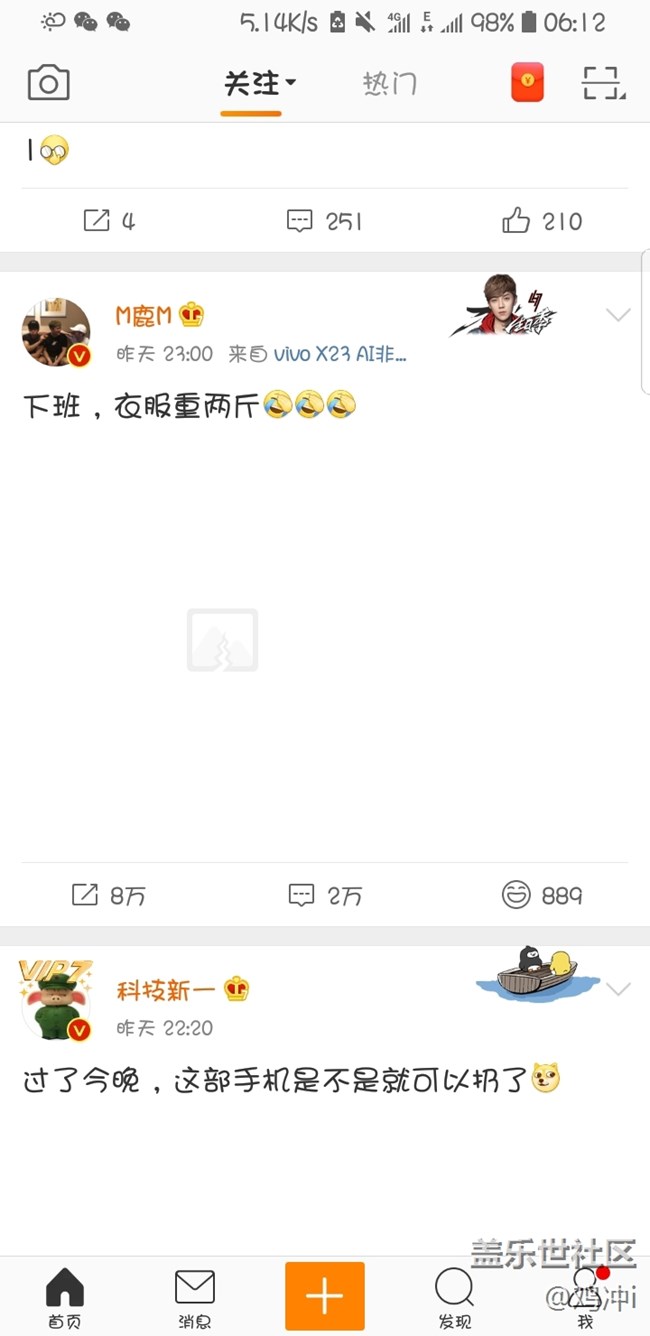The height and width of the screenshot is (1336, 650).
Task: Like M鹿M's post with 889 likes
Action: [541, 895]
